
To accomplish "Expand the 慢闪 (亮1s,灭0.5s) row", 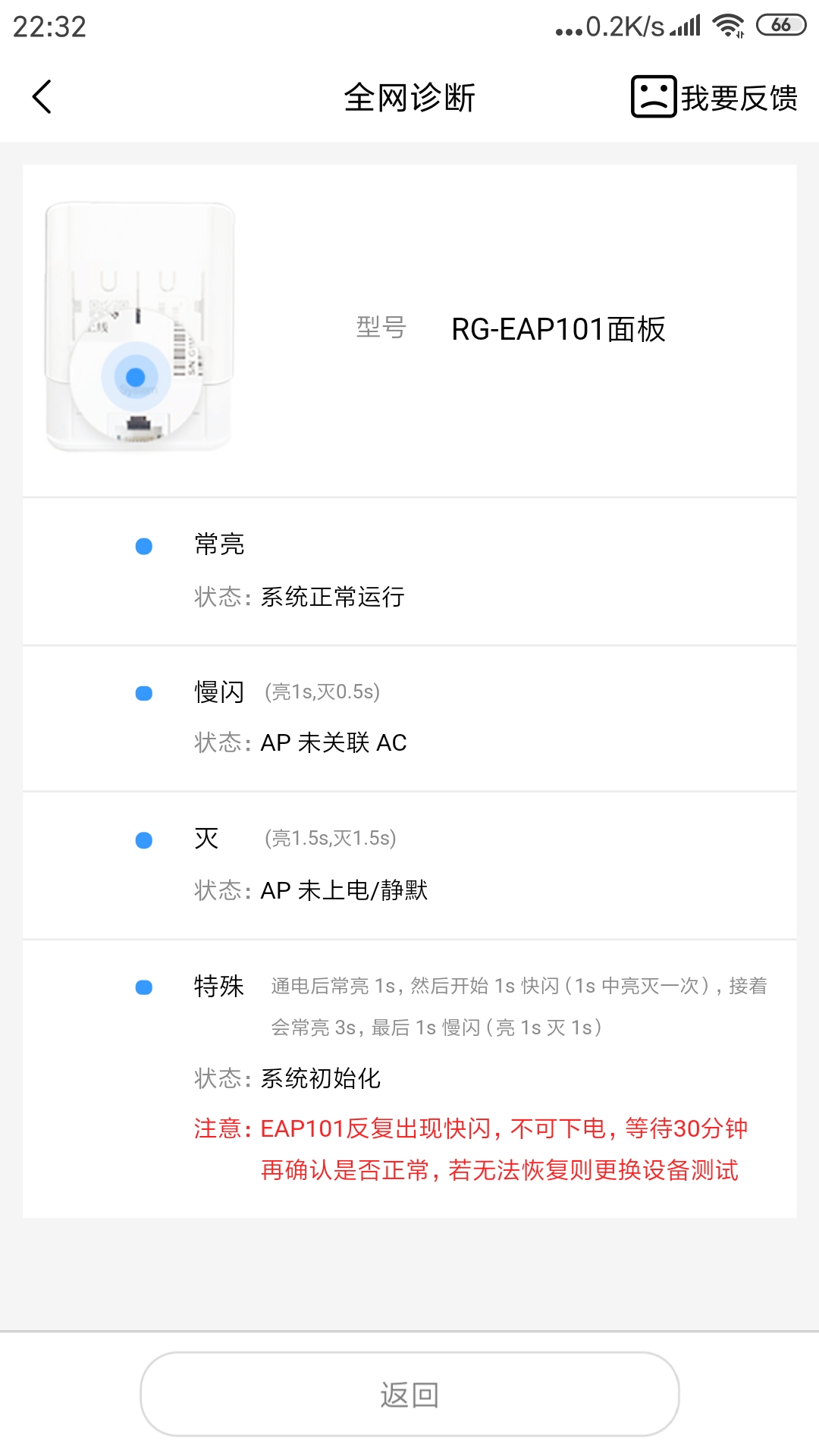I will pyautogui.click(x=409, y=717).
